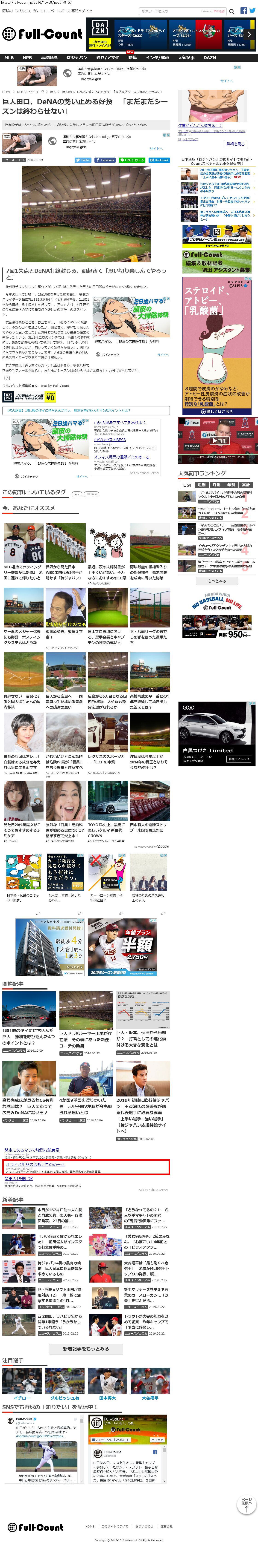Open the 人気記事 tab
This screenshot has width=258, height=1568.
click(186, 58)
